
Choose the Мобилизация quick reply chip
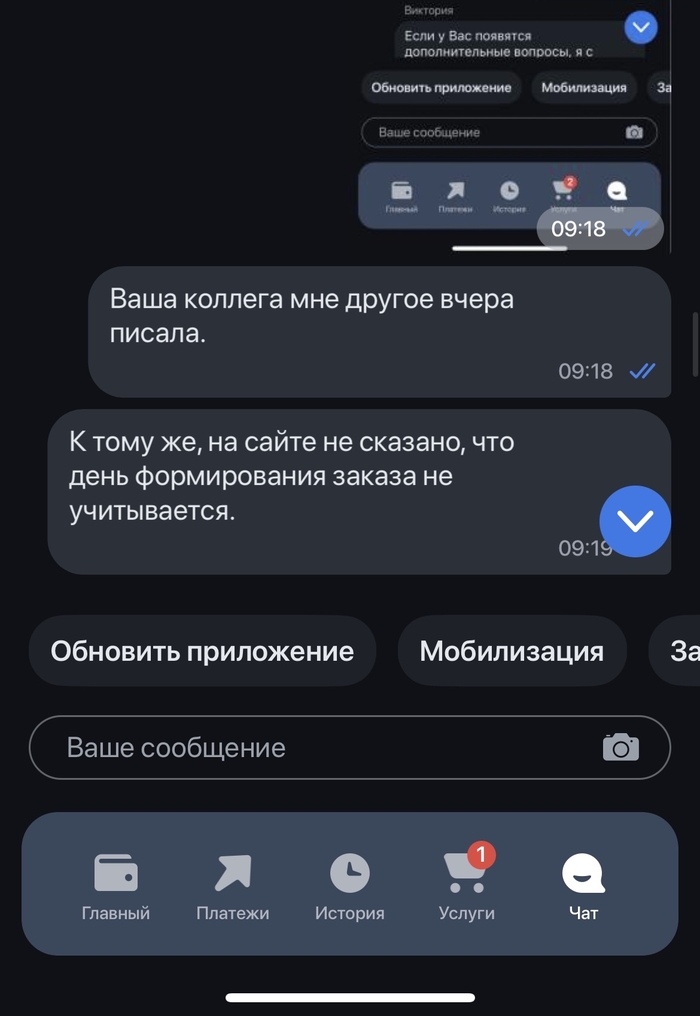pyautogui.click(x=511, y=652)
